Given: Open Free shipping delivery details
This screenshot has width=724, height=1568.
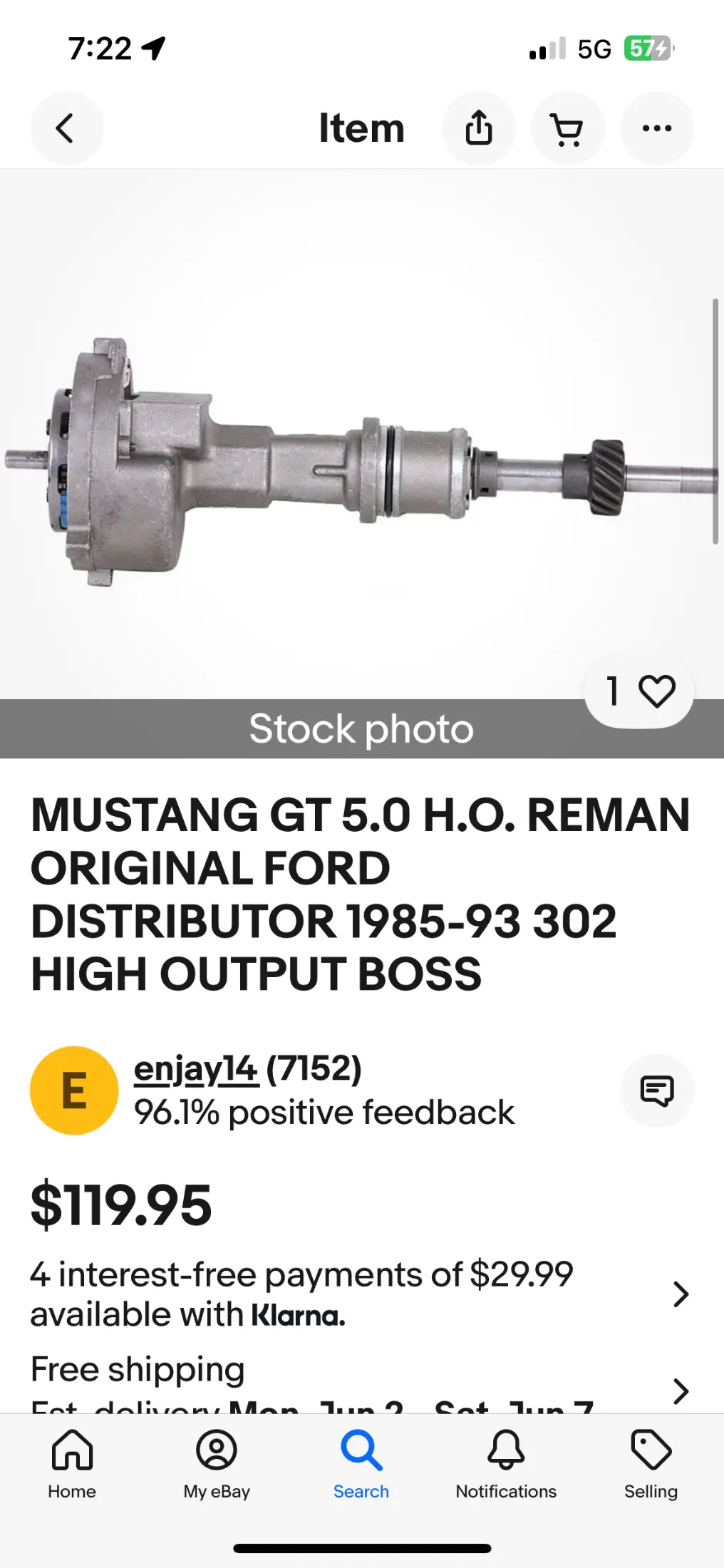Looking at the screenshot, I should 362,1383.
